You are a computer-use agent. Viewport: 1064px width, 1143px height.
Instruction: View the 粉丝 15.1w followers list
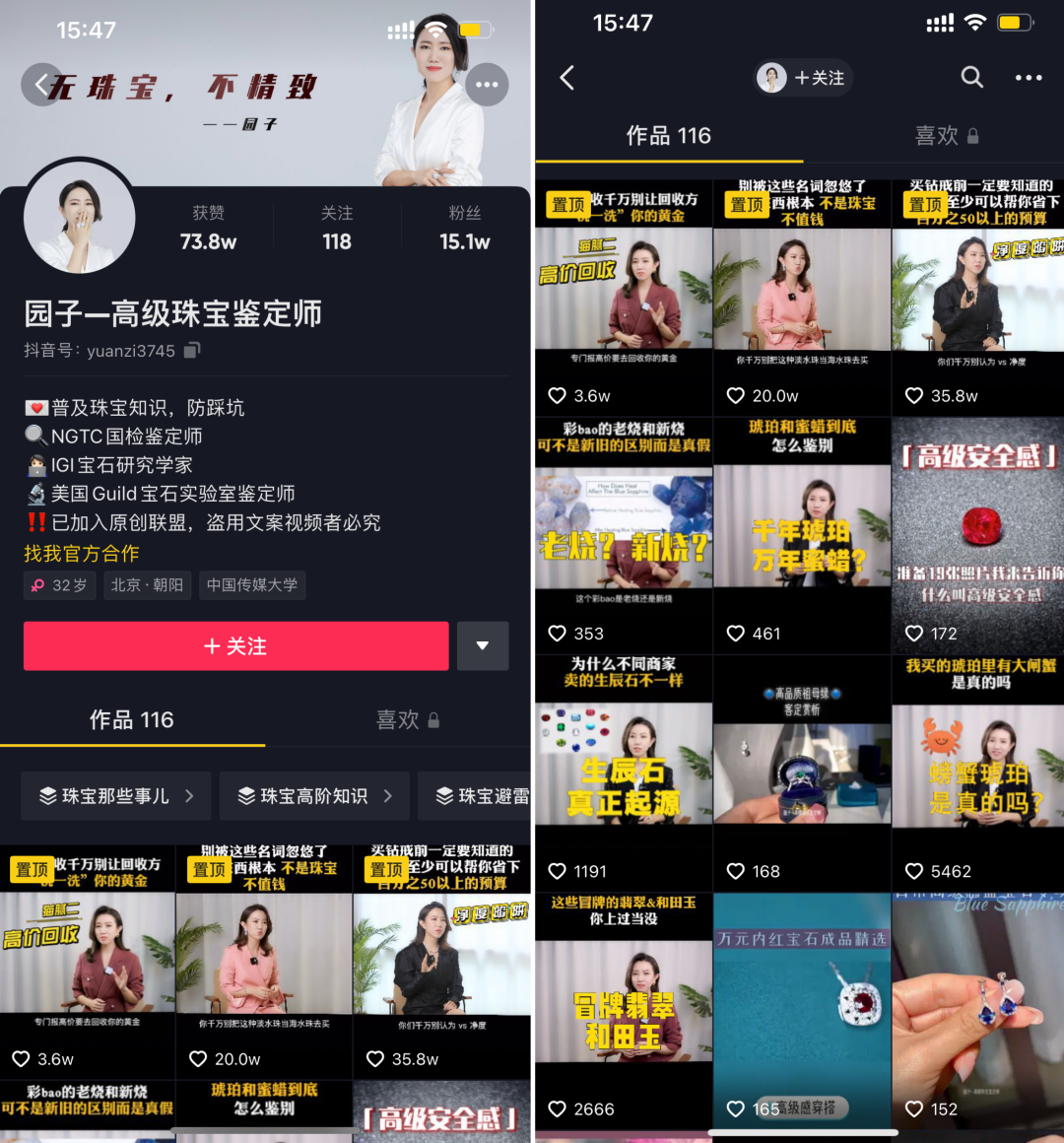pos(464,229)
